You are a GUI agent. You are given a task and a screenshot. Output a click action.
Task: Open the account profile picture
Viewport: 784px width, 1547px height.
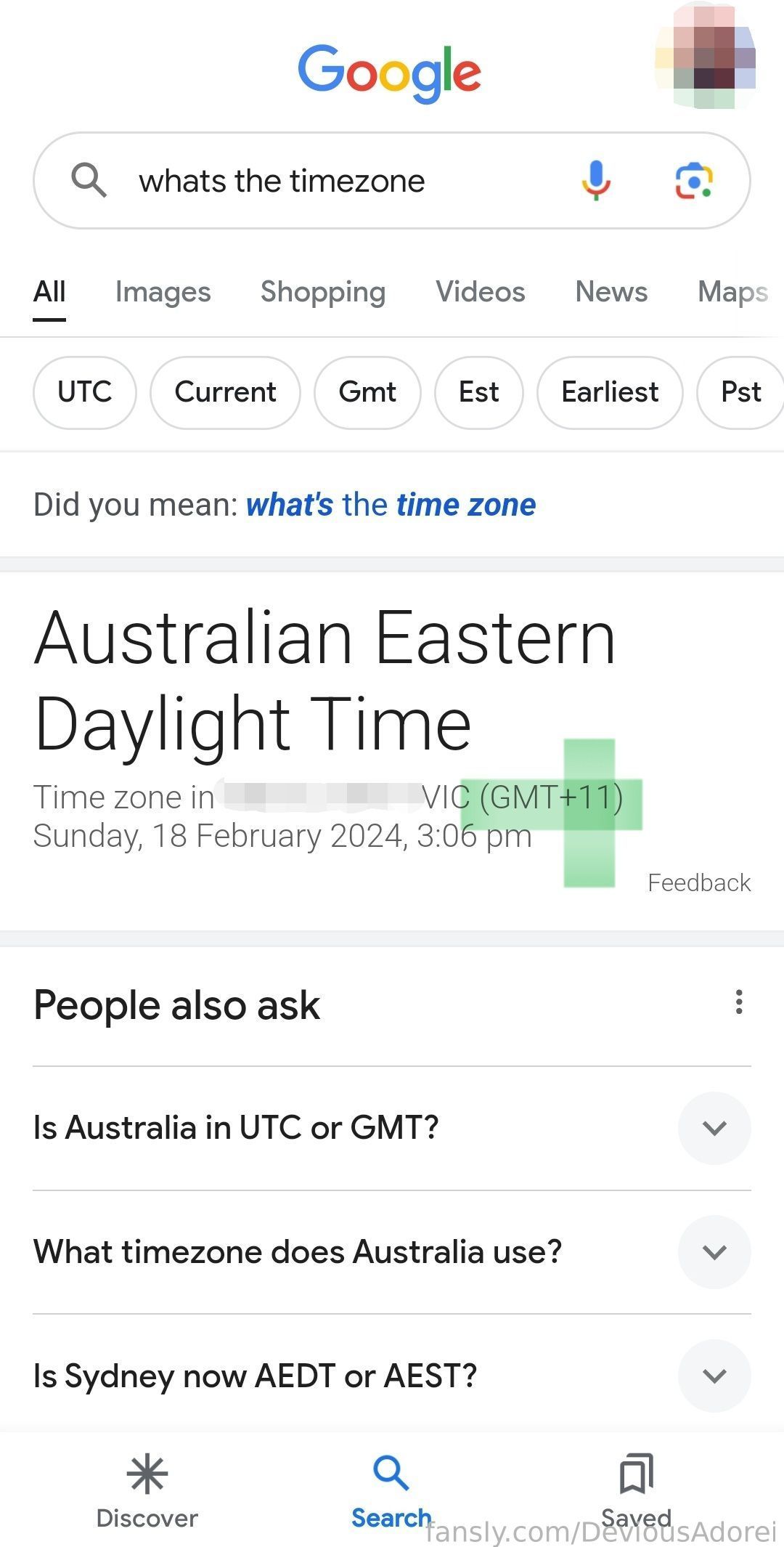point(705,57)
